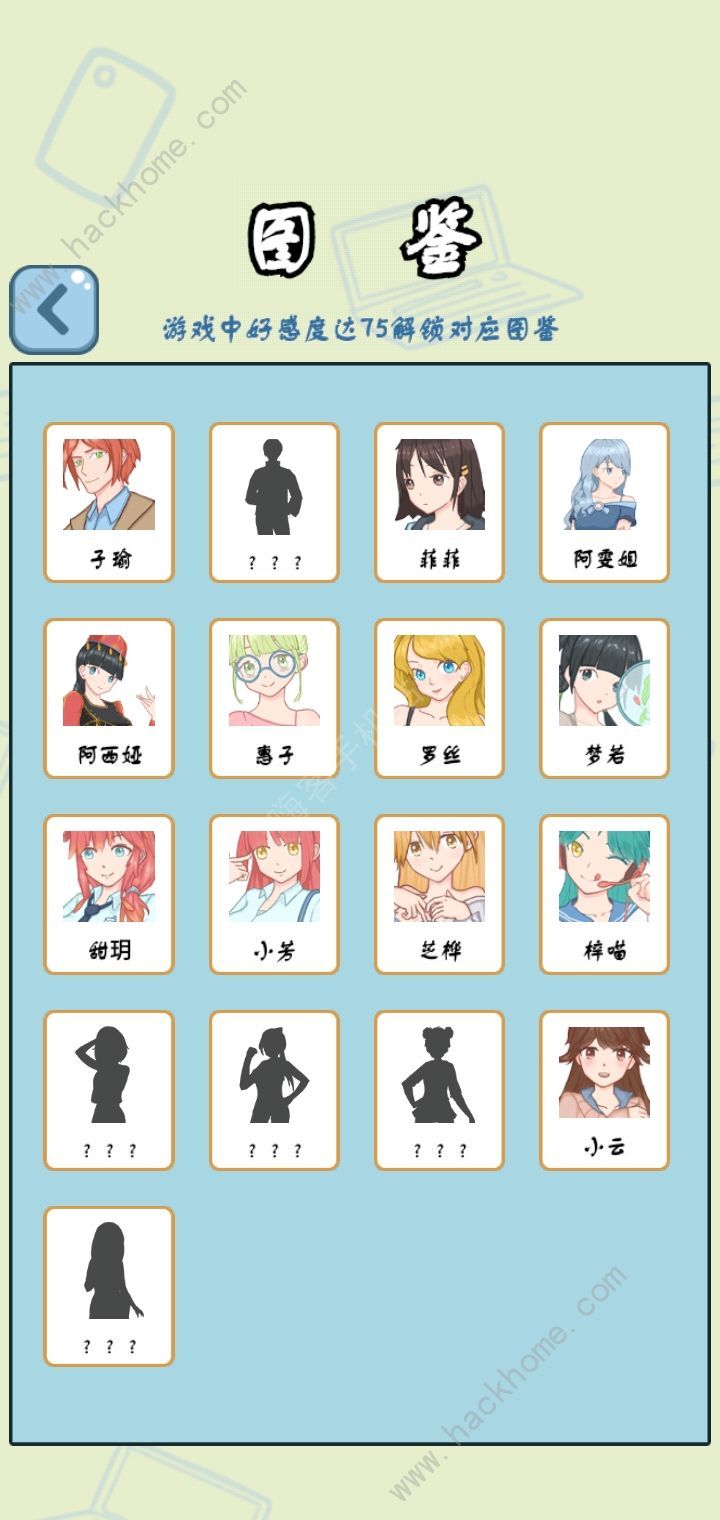This screenshot has width=720, height=1520.
Task: View the 梓喵 character card
Action: 604,894
